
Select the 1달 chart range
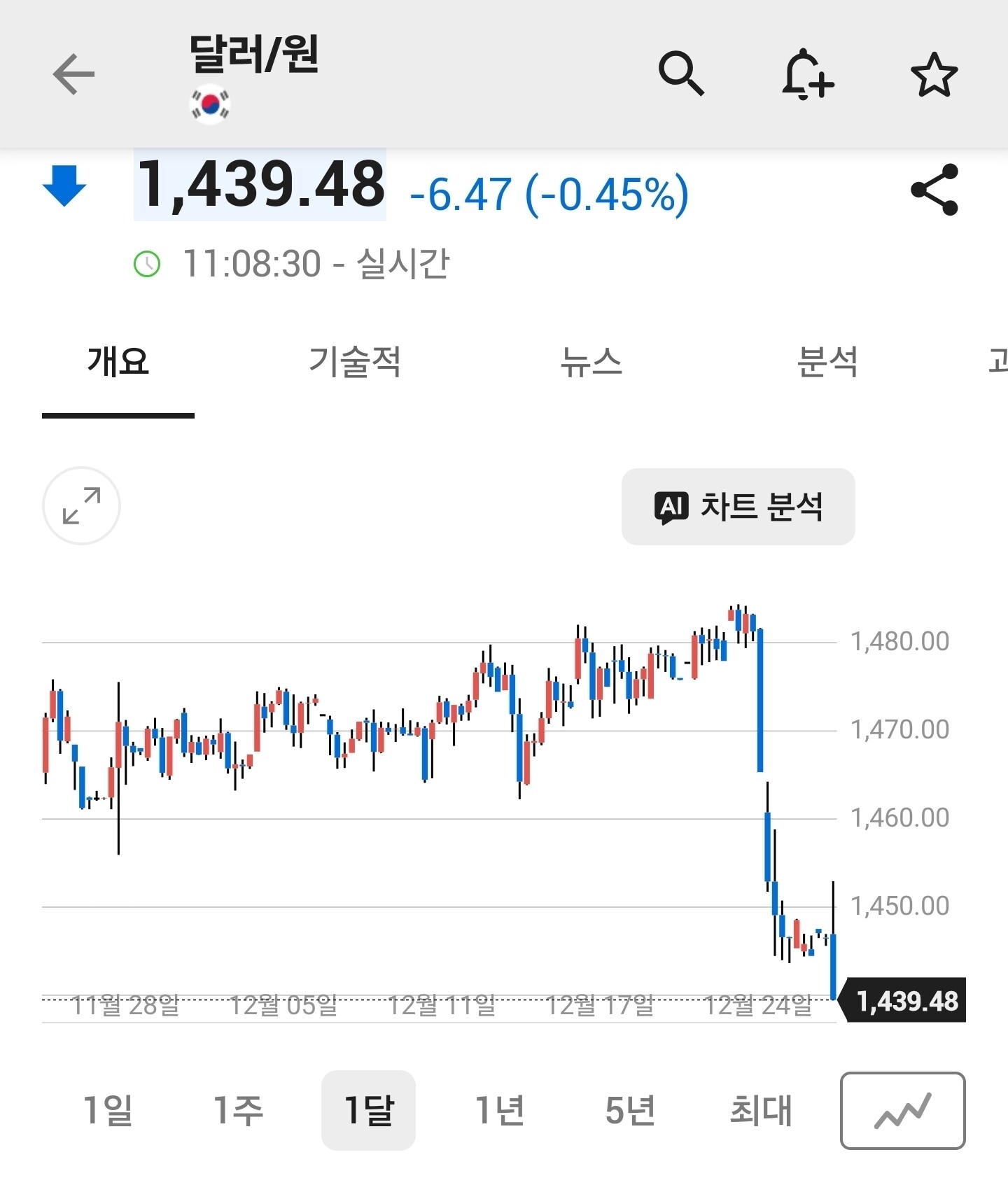point(368,1110)
